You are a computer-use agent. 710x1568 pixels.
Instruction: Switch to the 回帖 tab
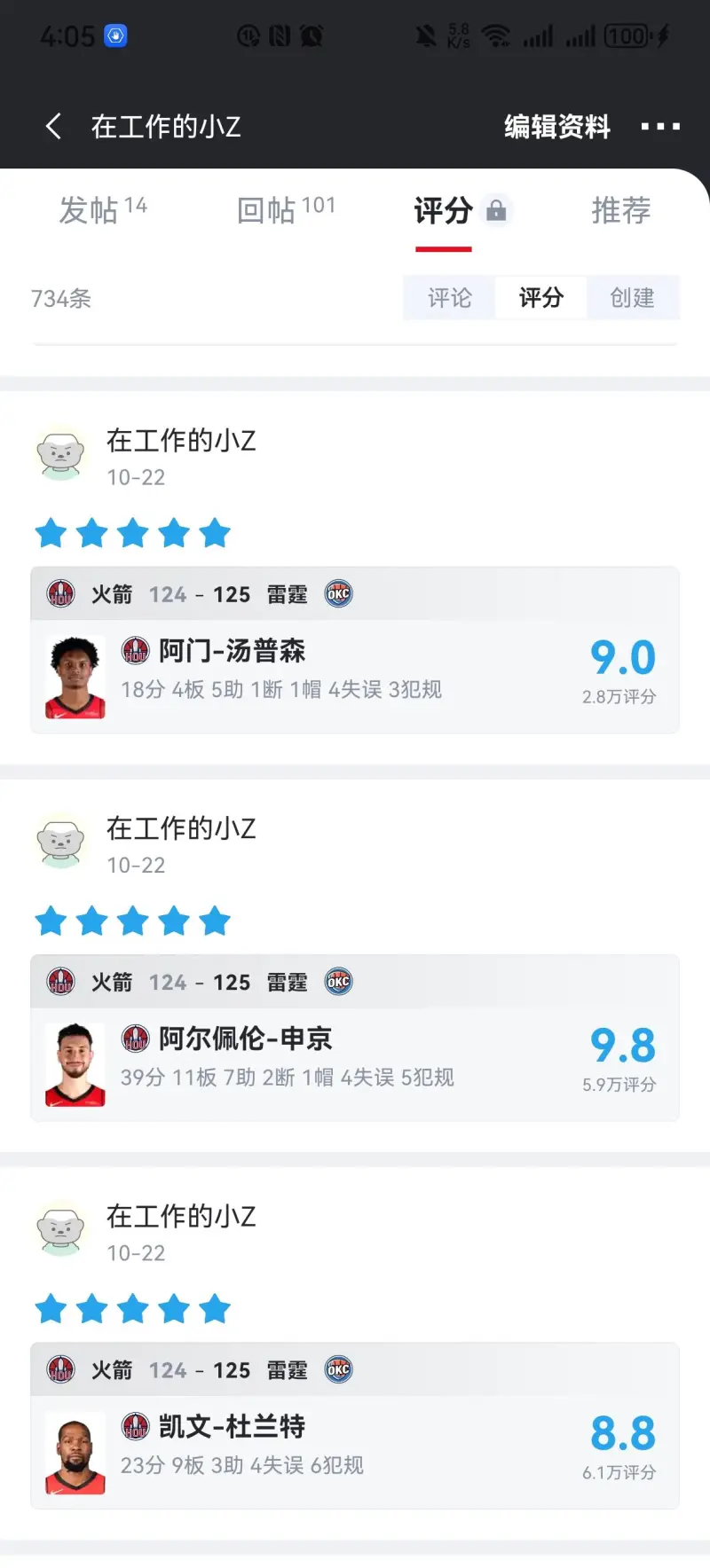(286, 210)
